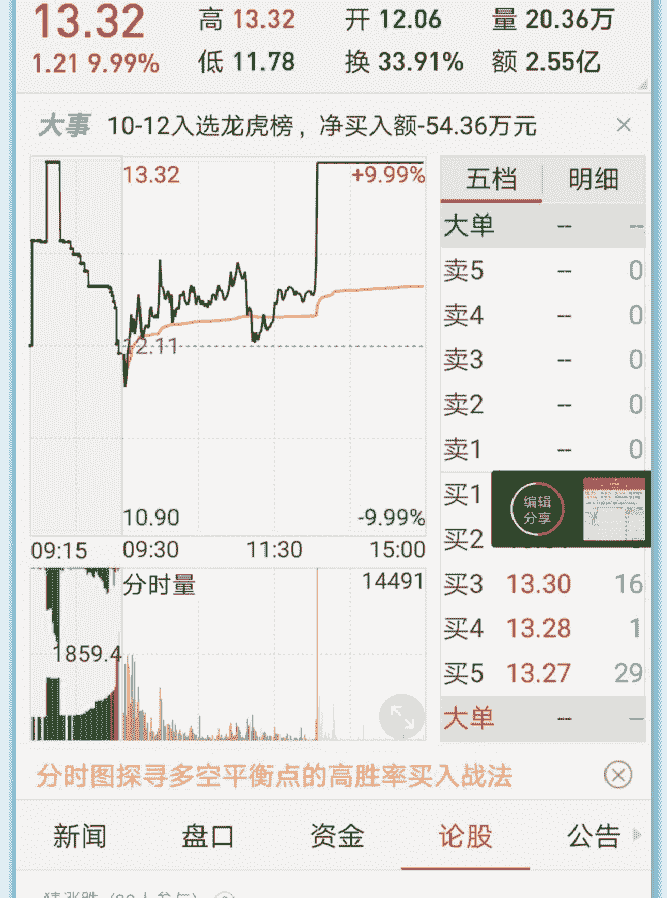Open the 10-12入选龙虎榜 event notice

[x=320, y=126]
